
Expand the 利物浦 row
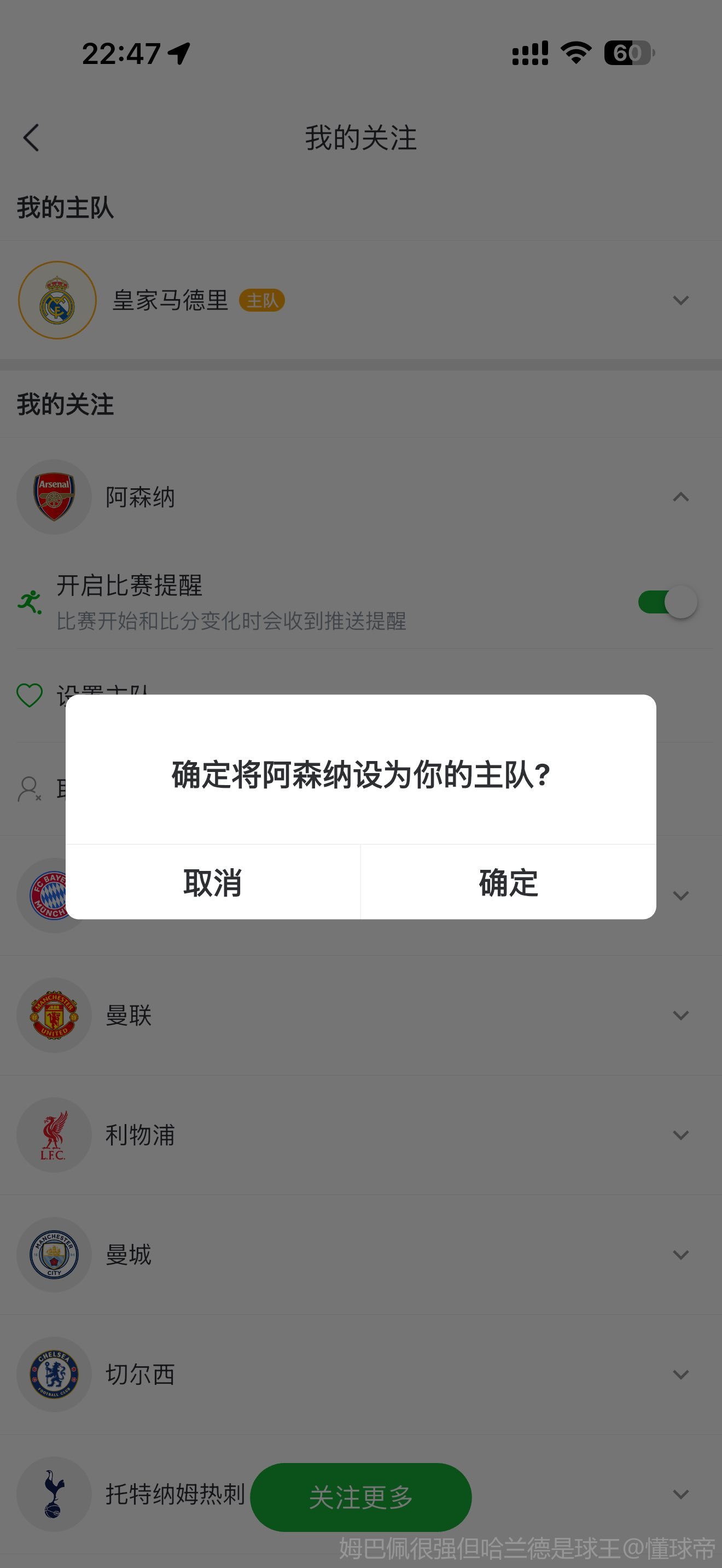click(680, 1135)
